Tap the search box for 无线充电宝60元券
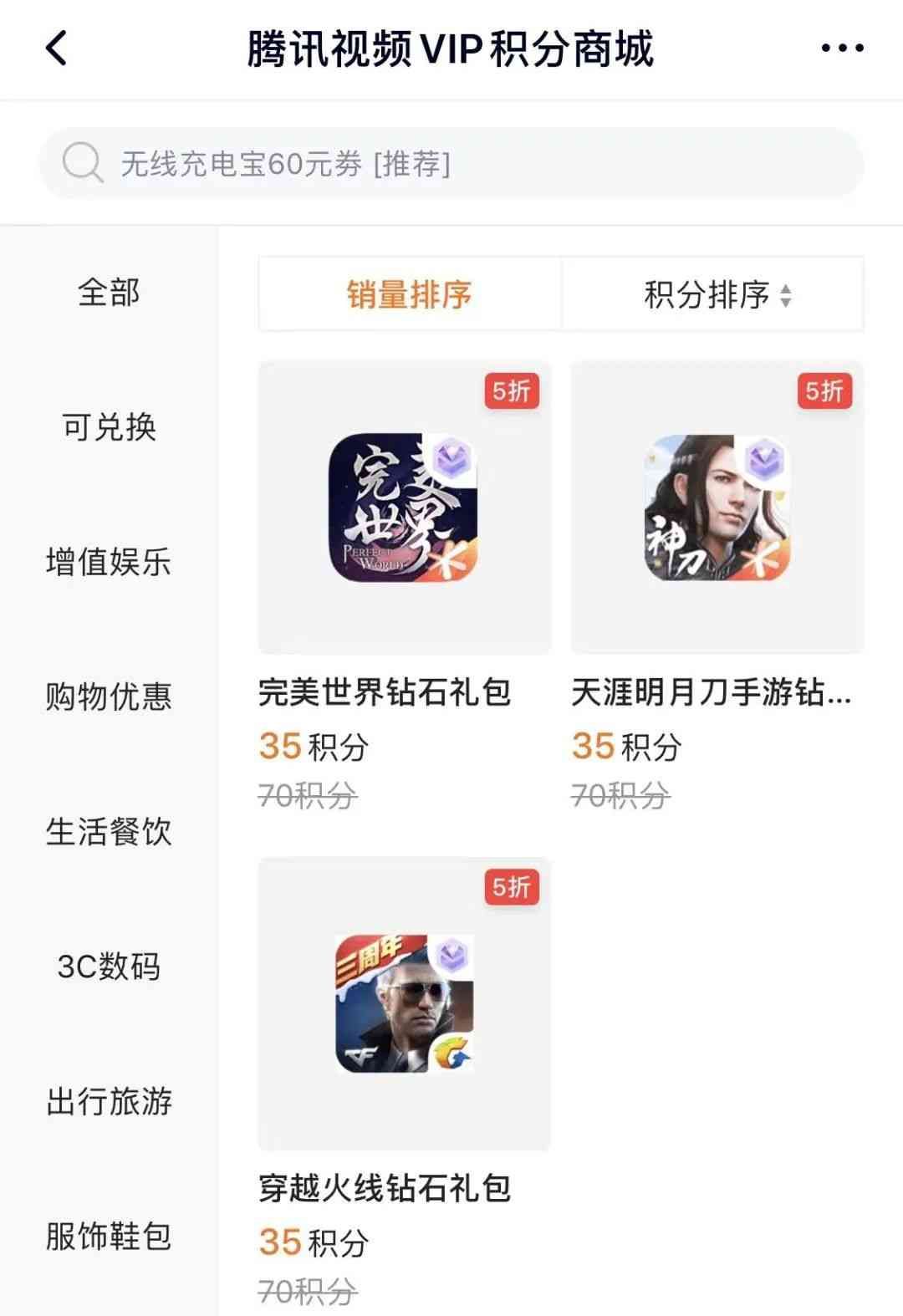This screenshot has width=903, height=1316. [x=451, y=163]
